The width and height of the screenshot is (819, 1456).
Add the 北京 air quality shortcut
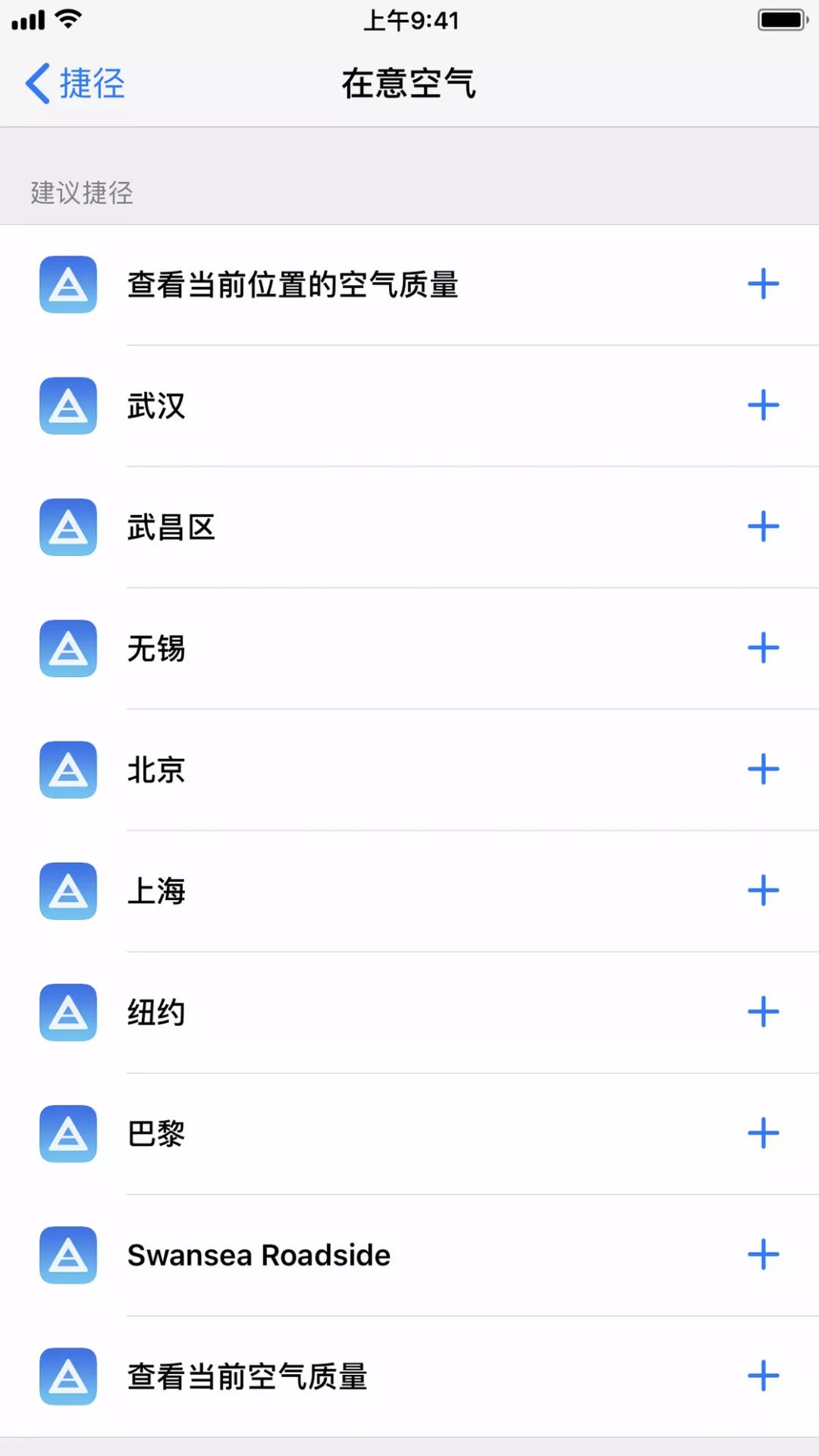click(x=764, y=770)
